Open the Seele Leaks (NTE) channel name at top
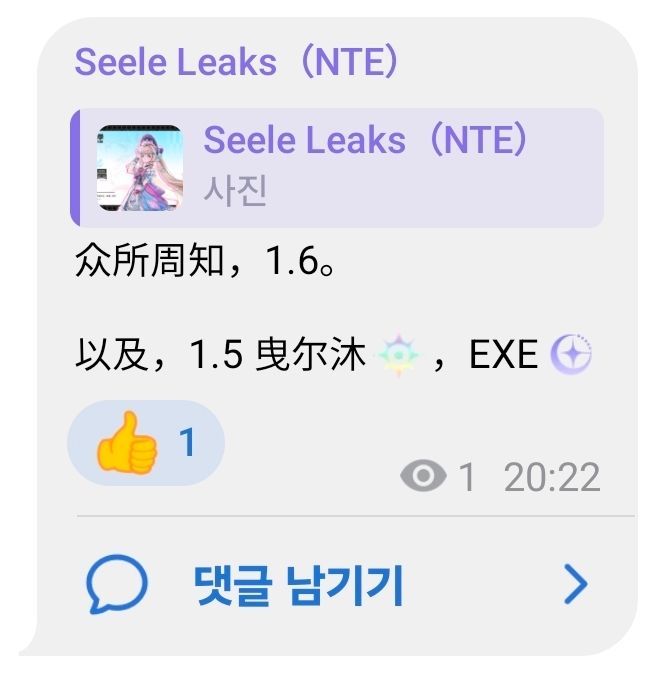Viewport: 660px width, 675px height. pos(236,62)
